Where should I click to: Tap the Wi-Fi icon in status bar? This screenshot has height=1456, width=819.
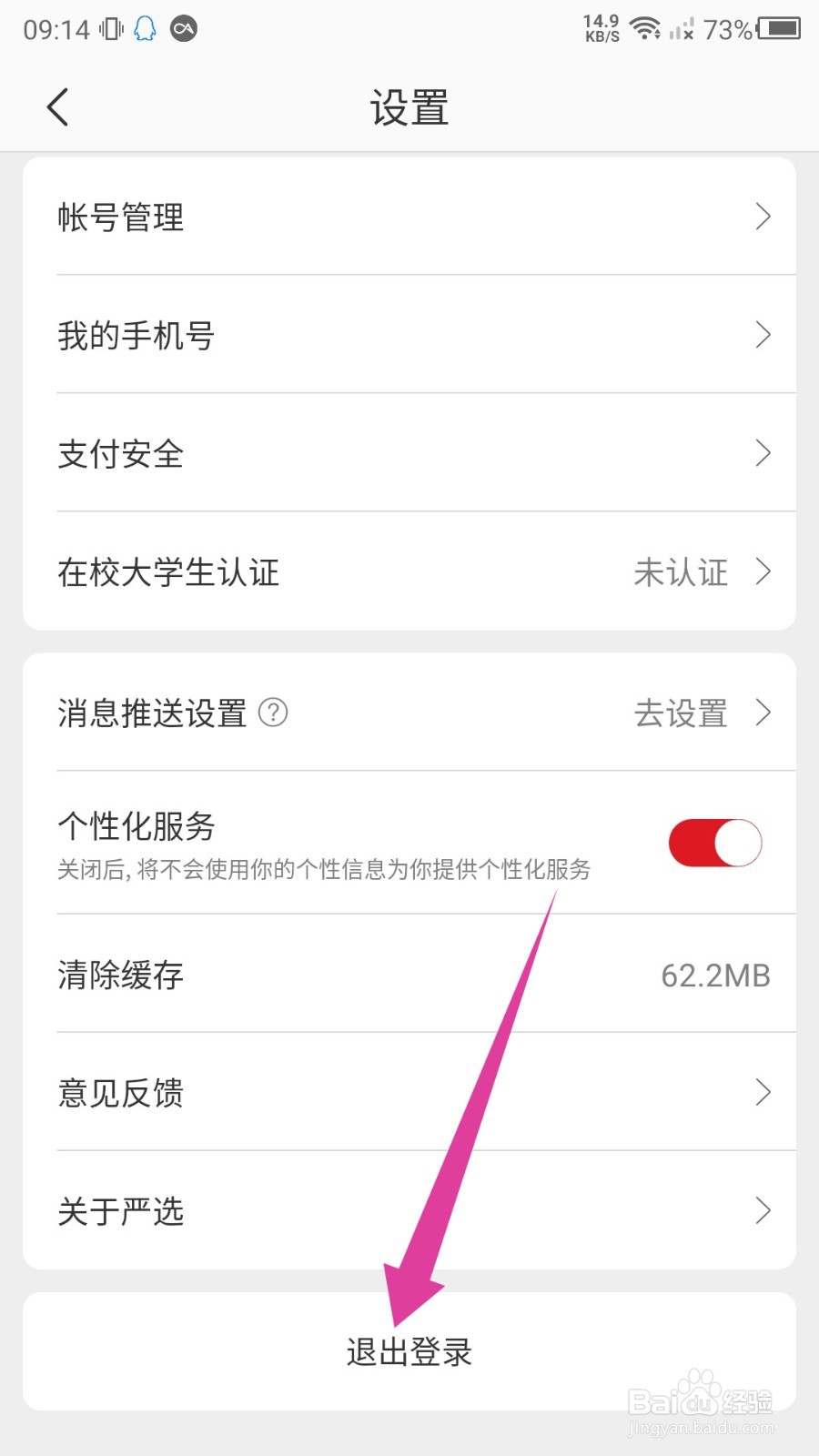pos(644,28)
